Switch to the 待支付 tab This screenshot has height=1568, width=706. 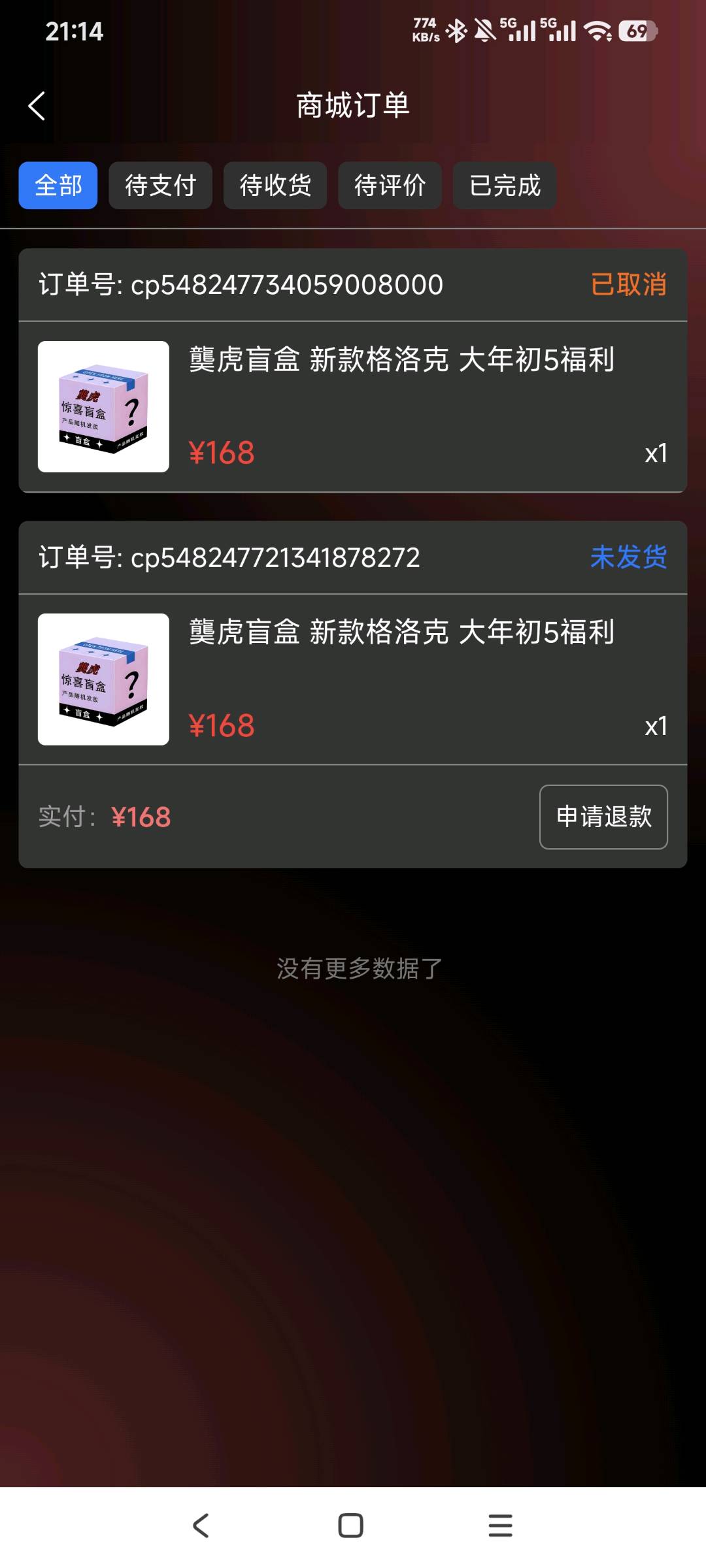[x=160, y=186]
